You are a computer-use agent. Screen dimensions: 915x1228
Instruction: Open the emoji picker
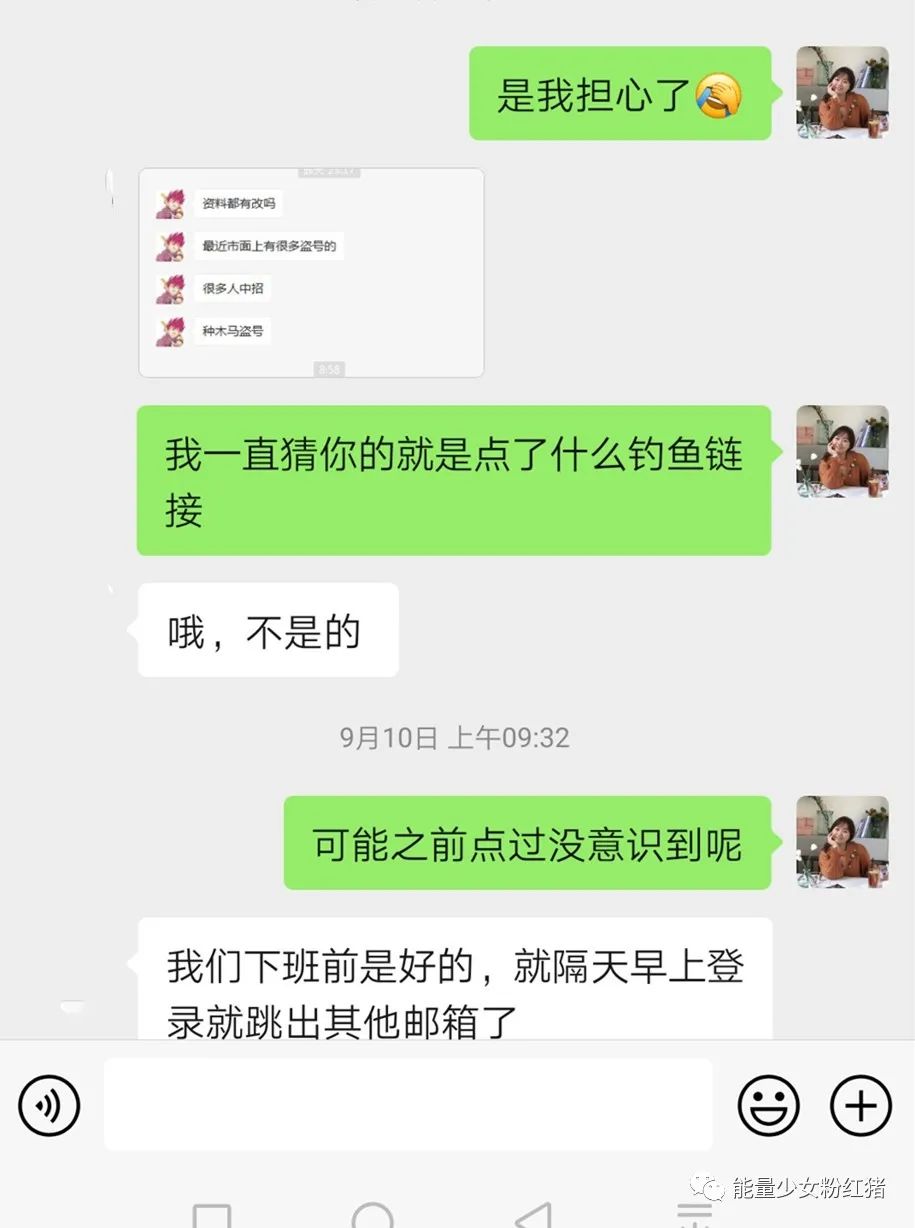click(769, 1105)
